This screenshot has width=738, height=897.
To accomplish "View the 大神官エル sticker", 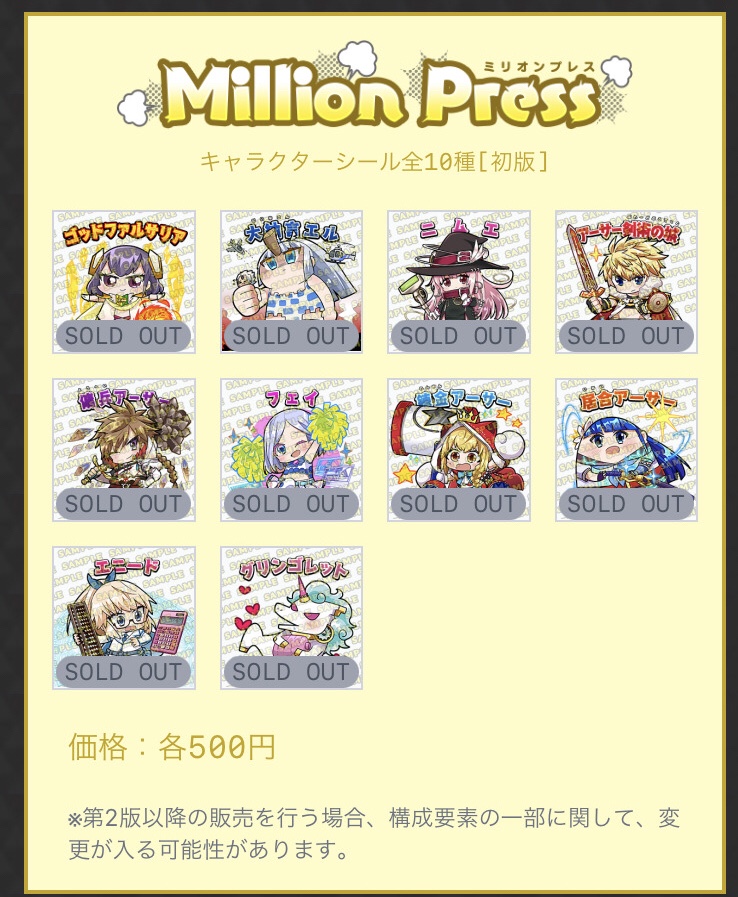I will [x=291, y=281].
